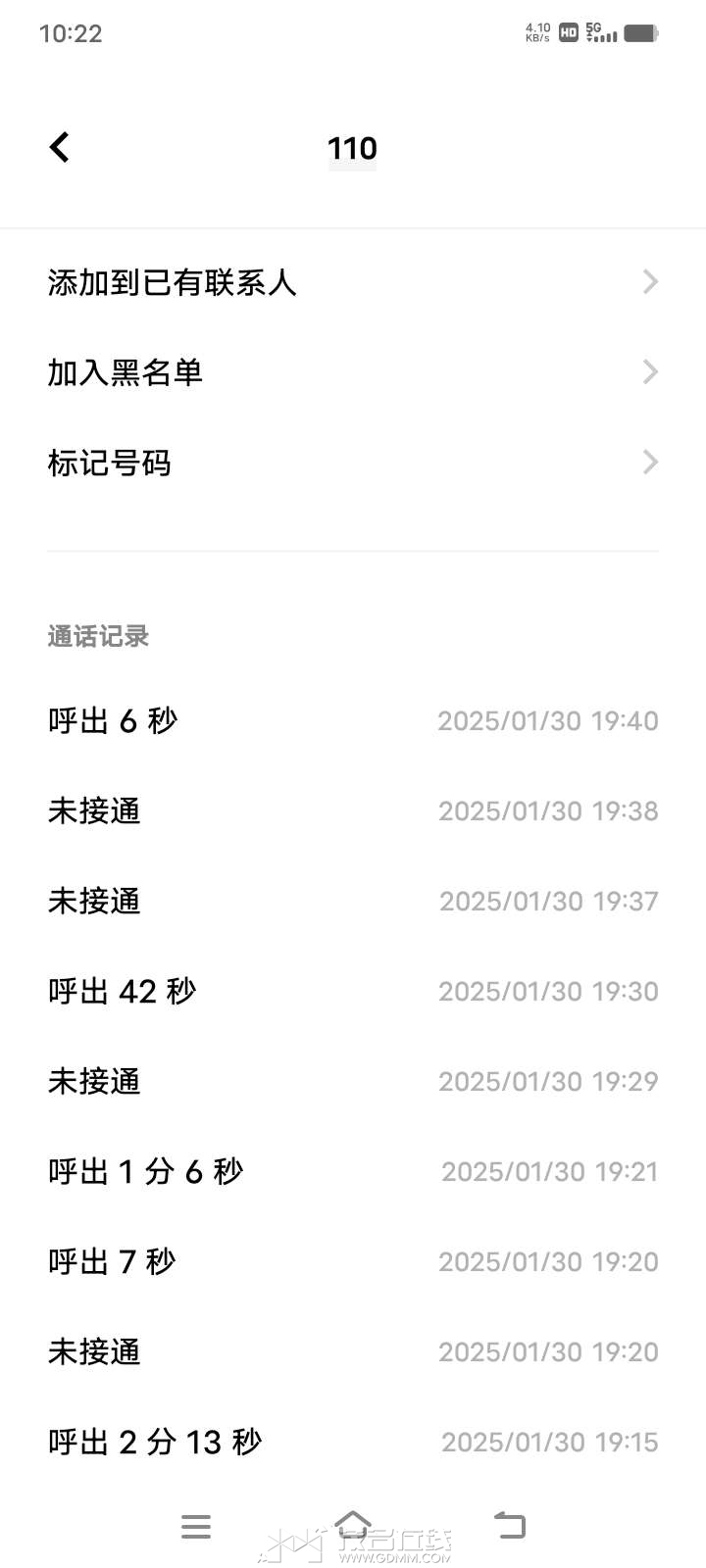
Task: Go back using the top-left arrow
Action: [60, 147]
